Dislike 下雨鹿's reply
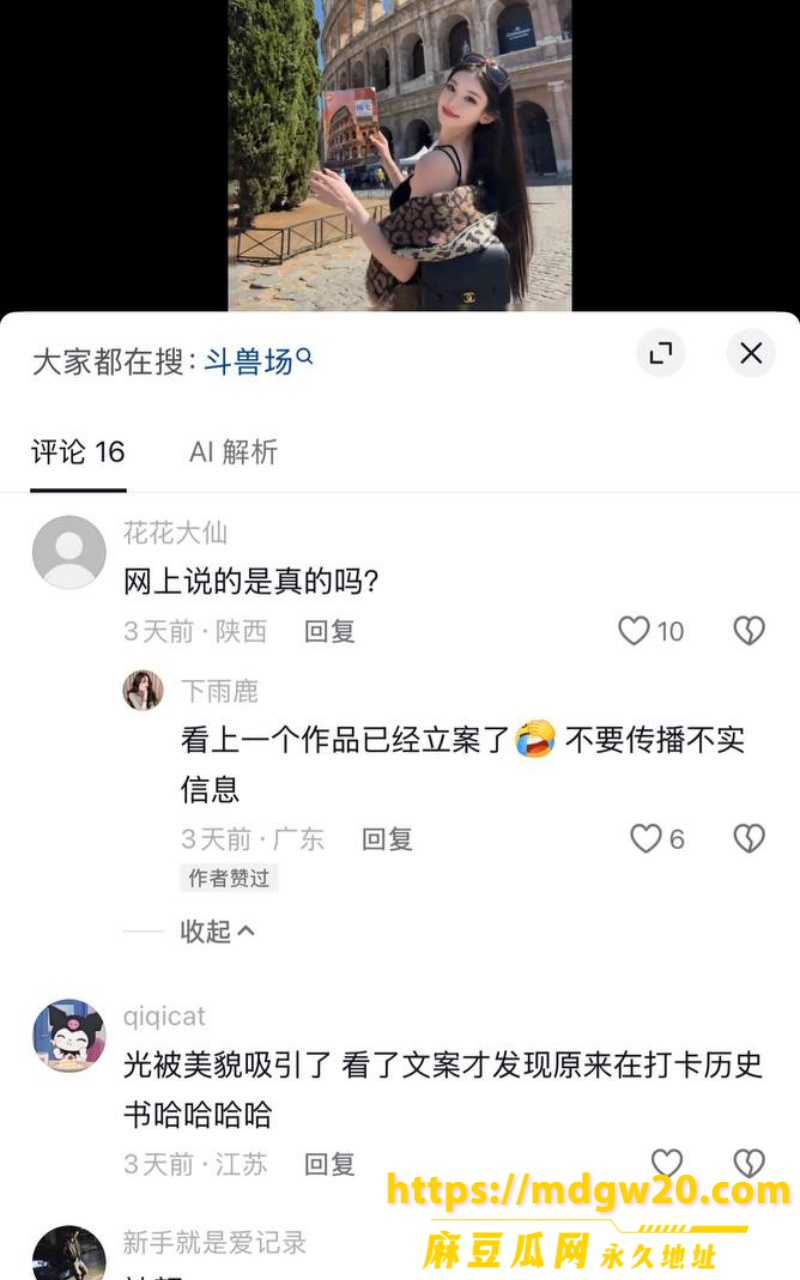 [749, 839]
